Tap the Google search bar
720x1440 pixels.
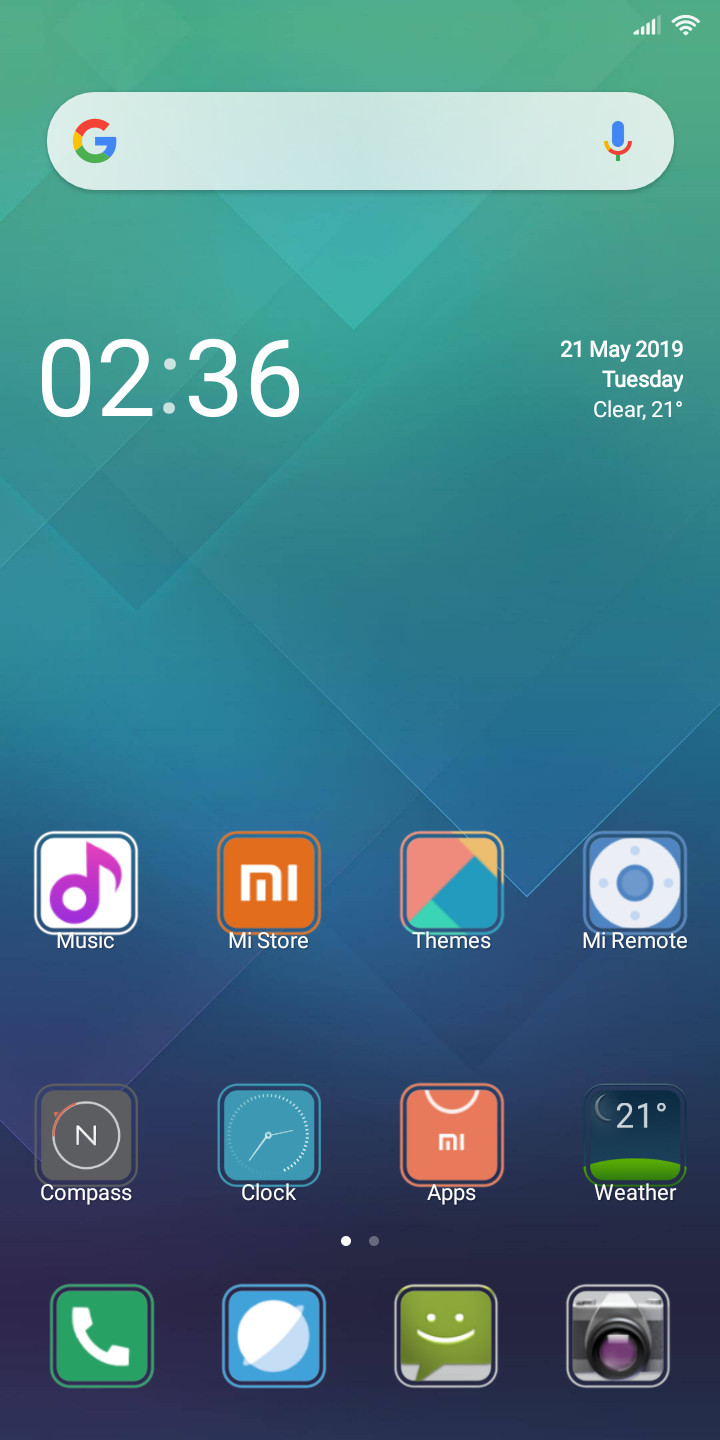(x=360, y=141)
